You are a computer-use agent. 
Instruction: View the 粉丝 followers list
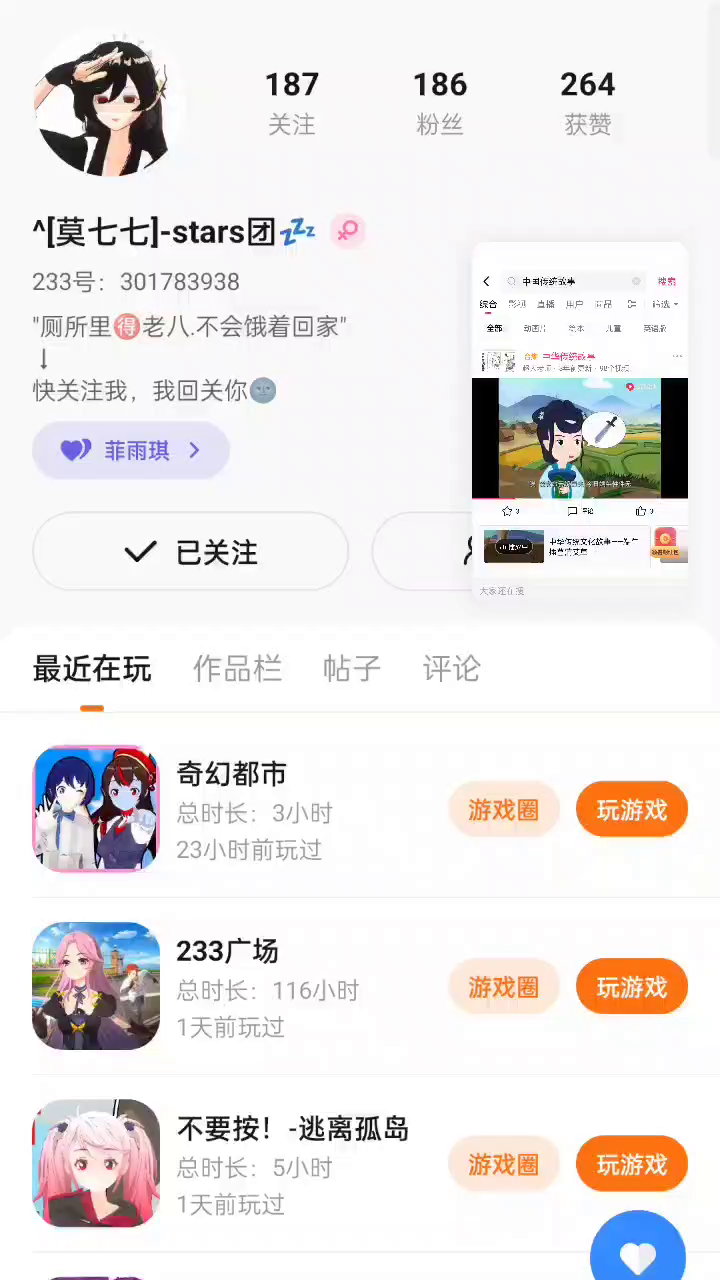tap(440, 103)
